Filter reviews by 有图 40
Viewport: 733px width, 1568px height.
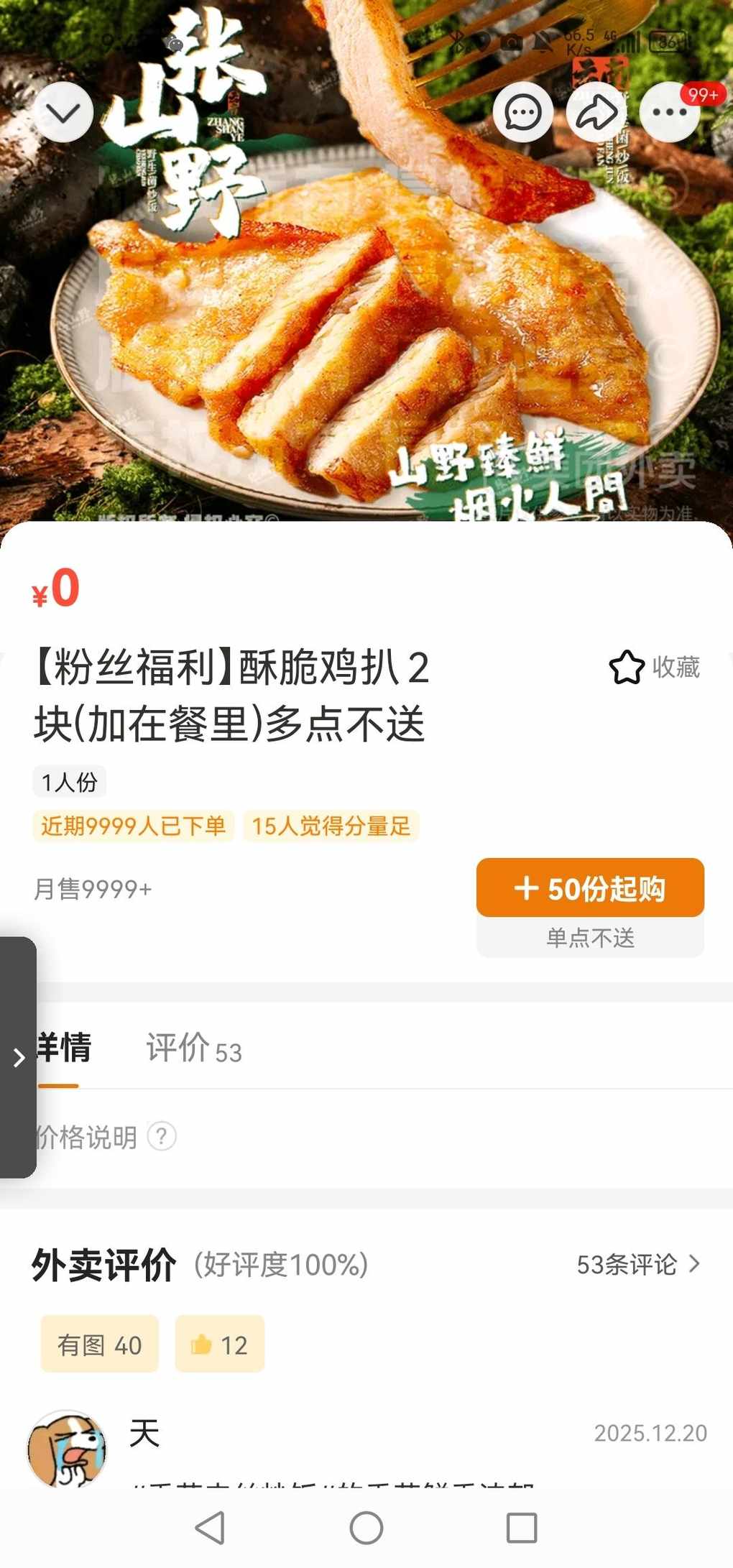[x=99, y=1345]
